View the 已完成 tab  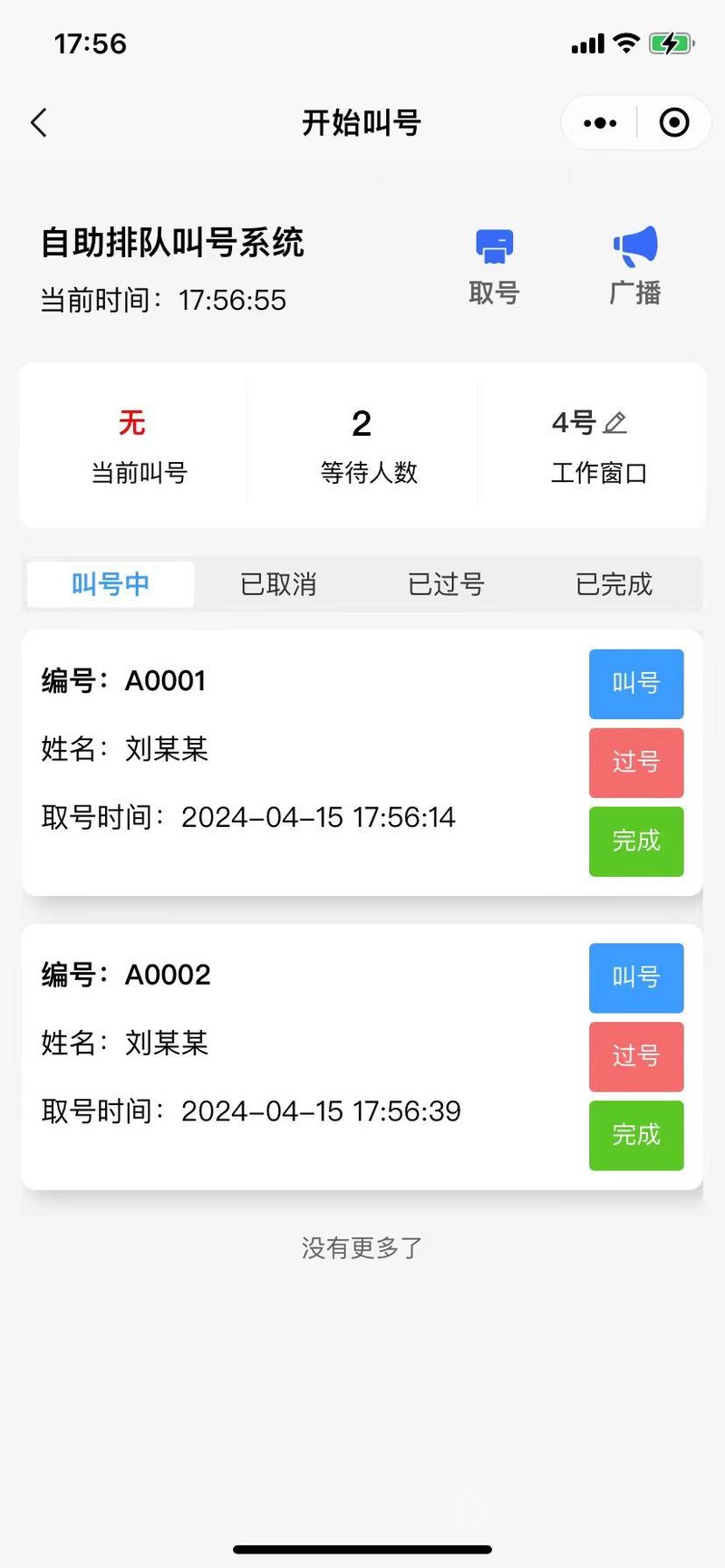click(614, 584)
